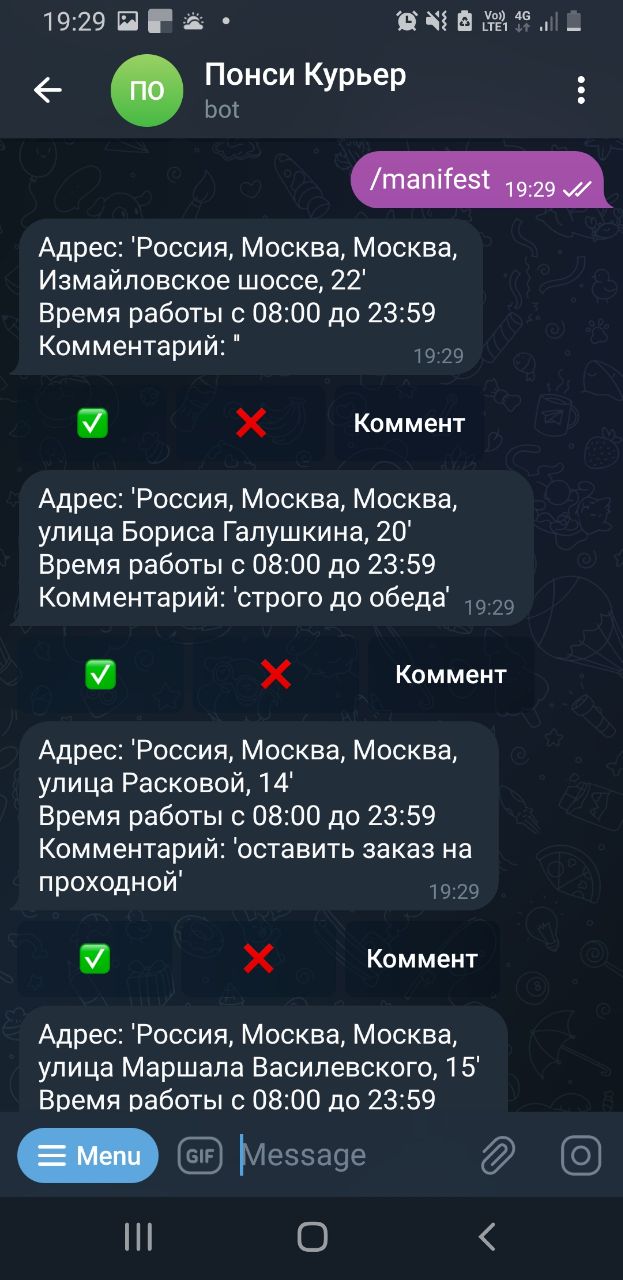Screen dimensions: 623x1280
Task: Go back from the Понси Курьер chat
Action: pyautogui.click(x=48, y=90)
